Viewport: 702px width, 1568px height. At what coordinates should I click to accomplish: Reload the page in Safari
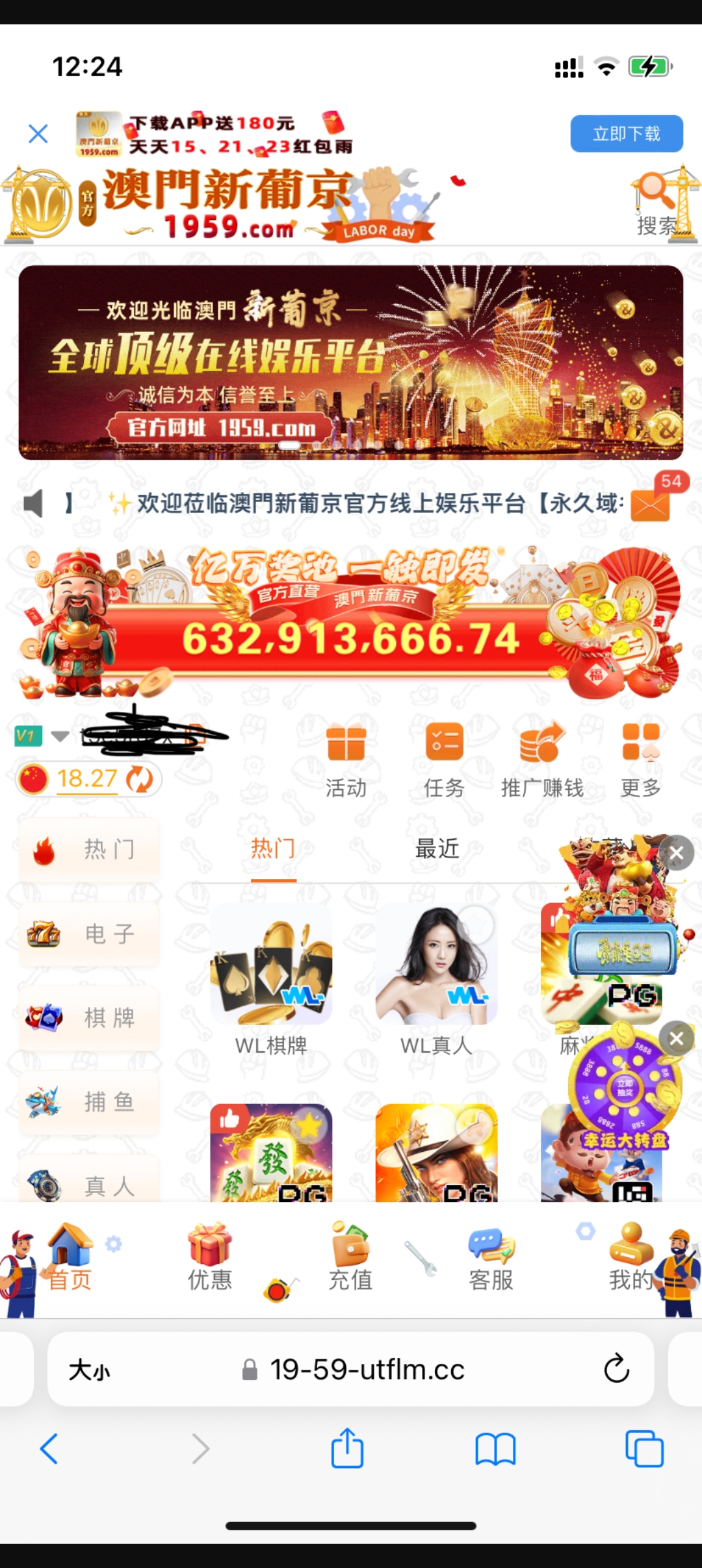616,1369
